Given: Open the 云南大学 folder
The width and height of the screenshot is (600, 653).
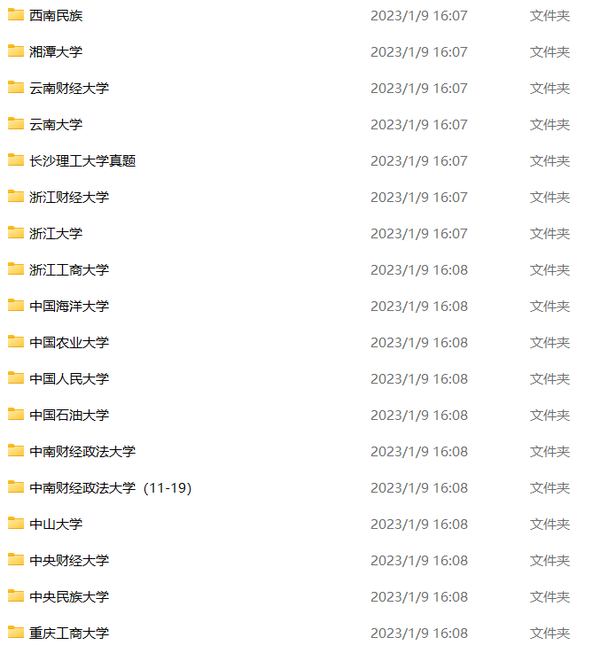Looking at the screenshot, I should coord(56,125).
